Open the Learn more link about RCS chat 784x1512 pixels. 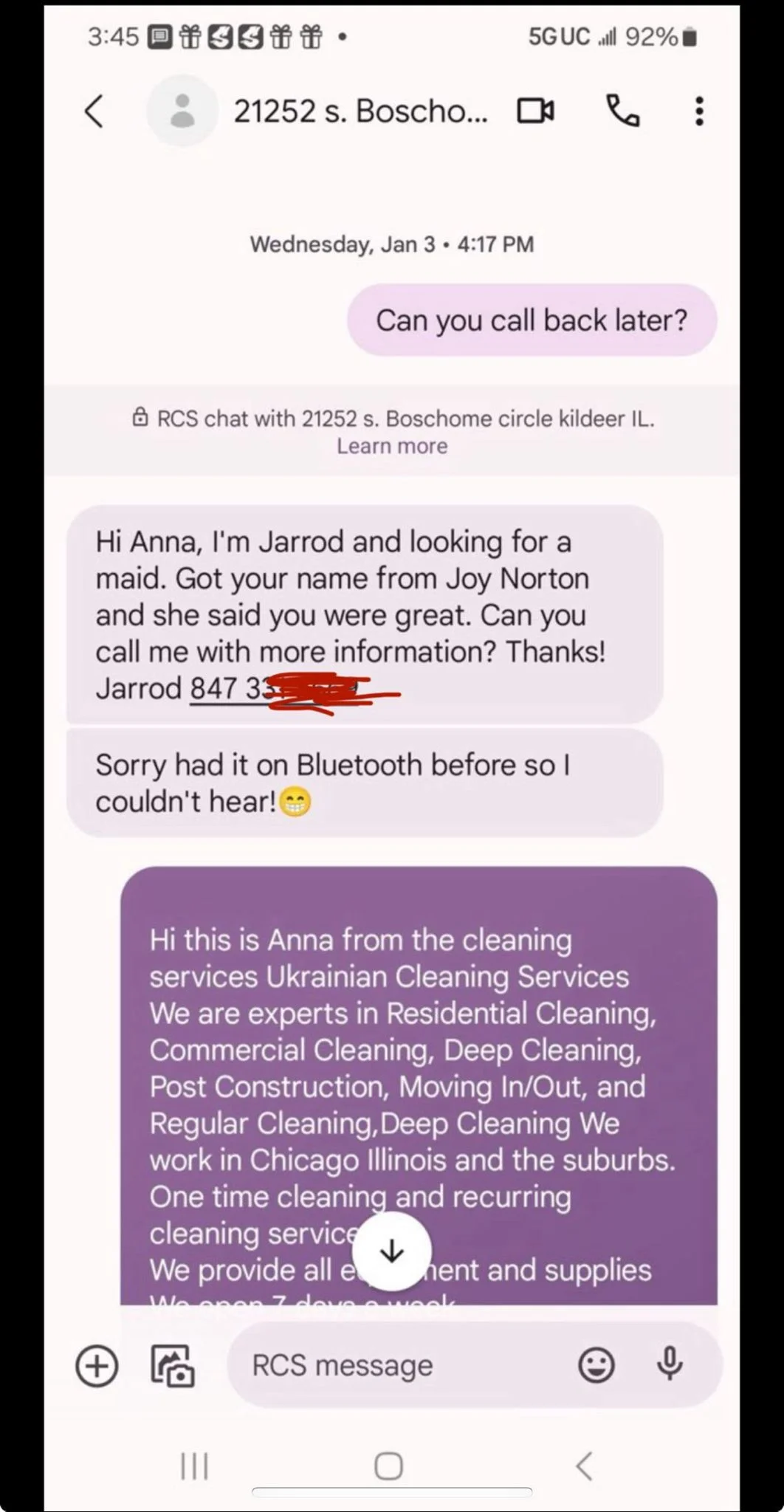coord(392,446)
